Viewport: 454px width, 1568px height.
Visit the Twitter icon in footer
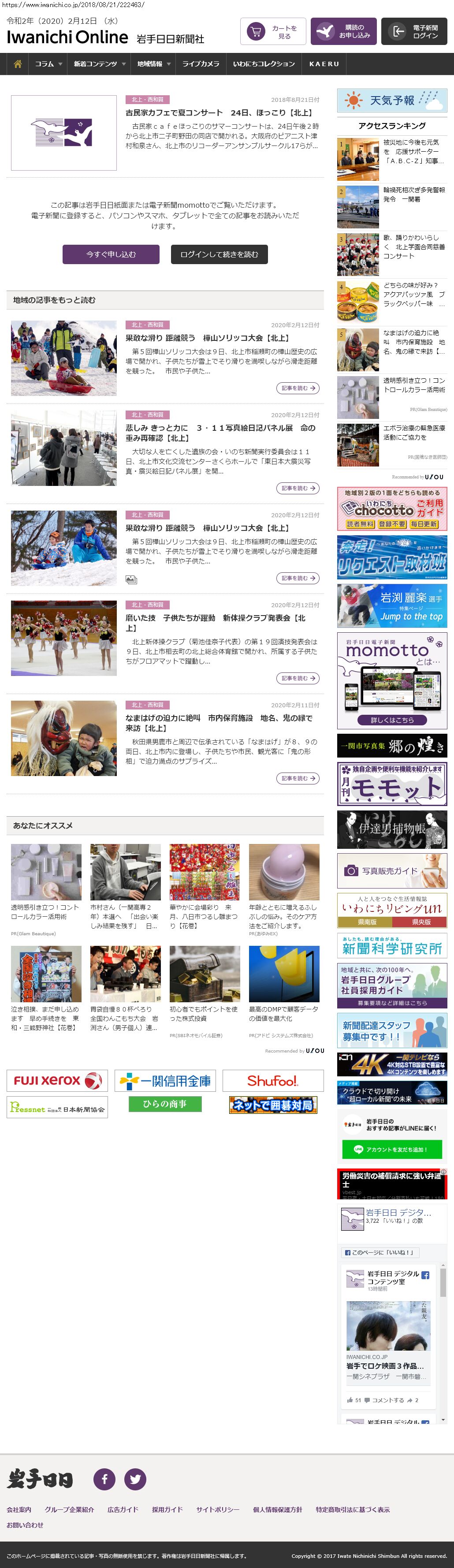135,1478
